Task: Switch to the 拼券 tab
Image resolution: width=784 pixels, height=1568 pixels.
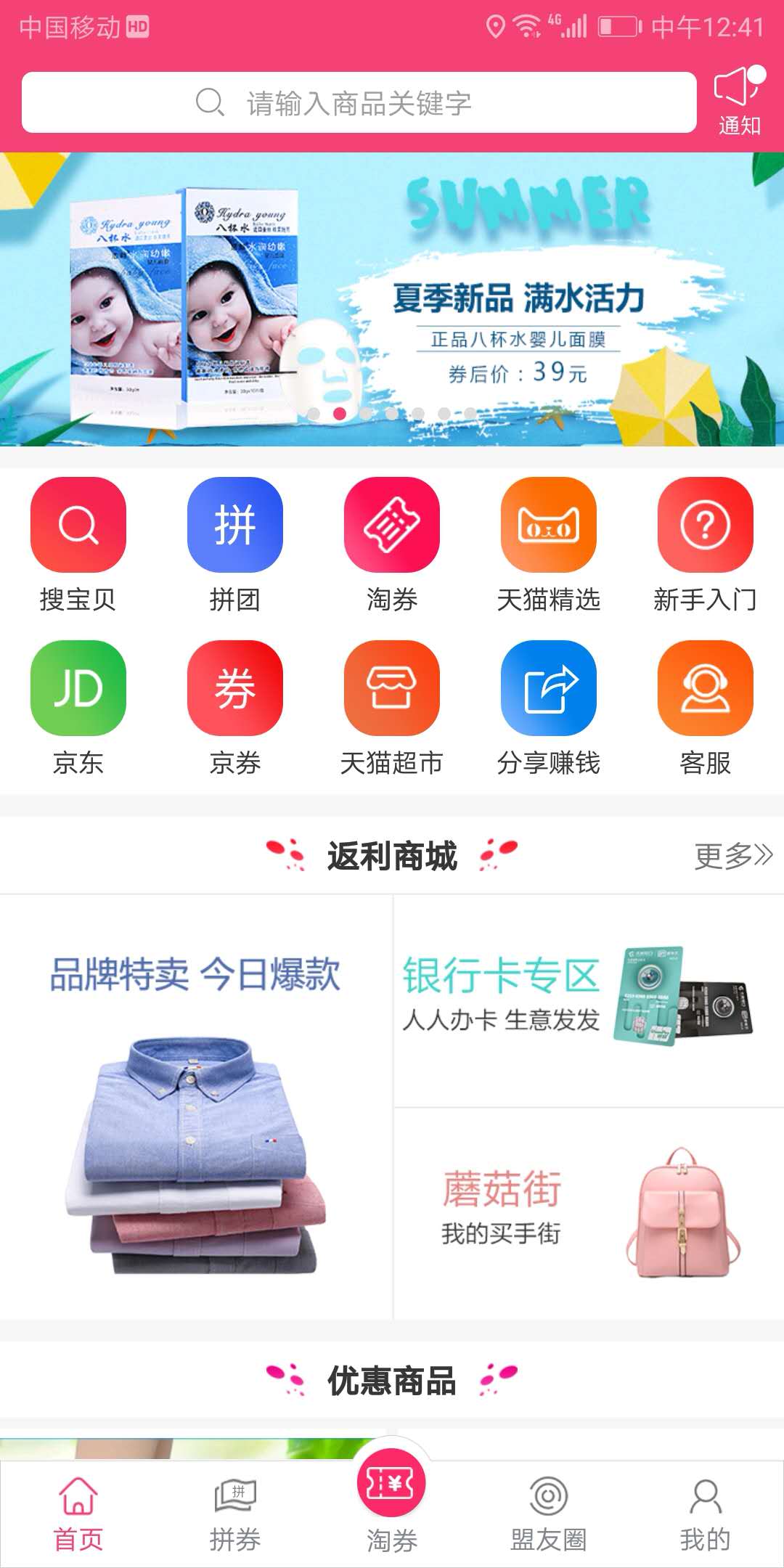Action: pos(234,1514)
